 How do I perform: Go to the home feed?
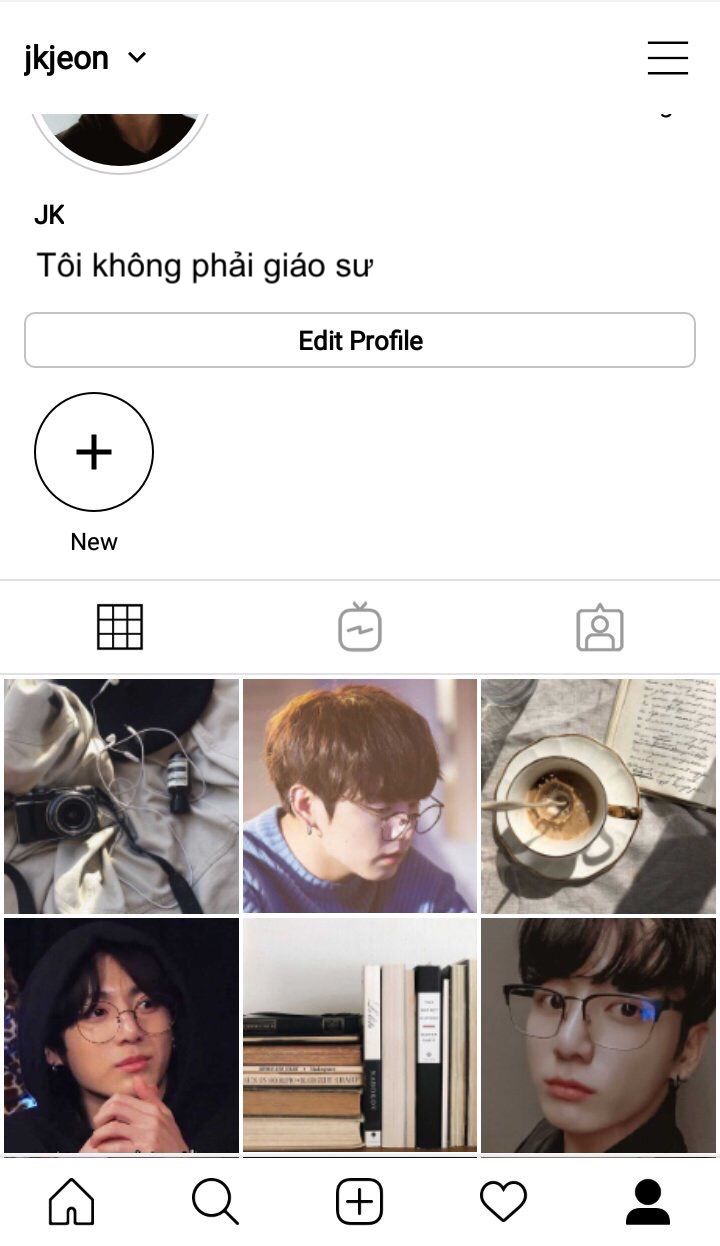[x=72, y=1201]
